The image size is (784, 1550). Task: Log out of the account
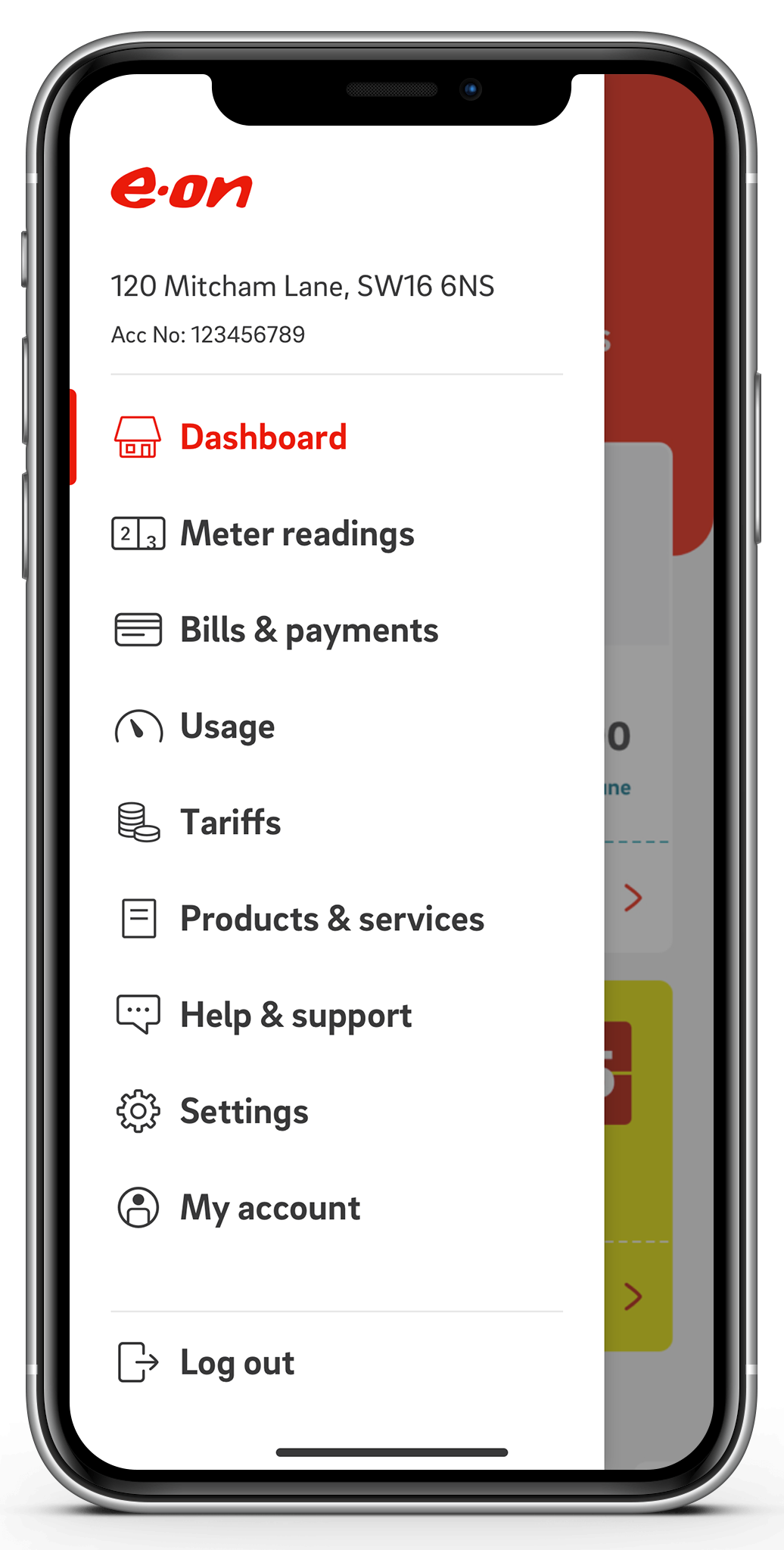tap(236, 1363)
